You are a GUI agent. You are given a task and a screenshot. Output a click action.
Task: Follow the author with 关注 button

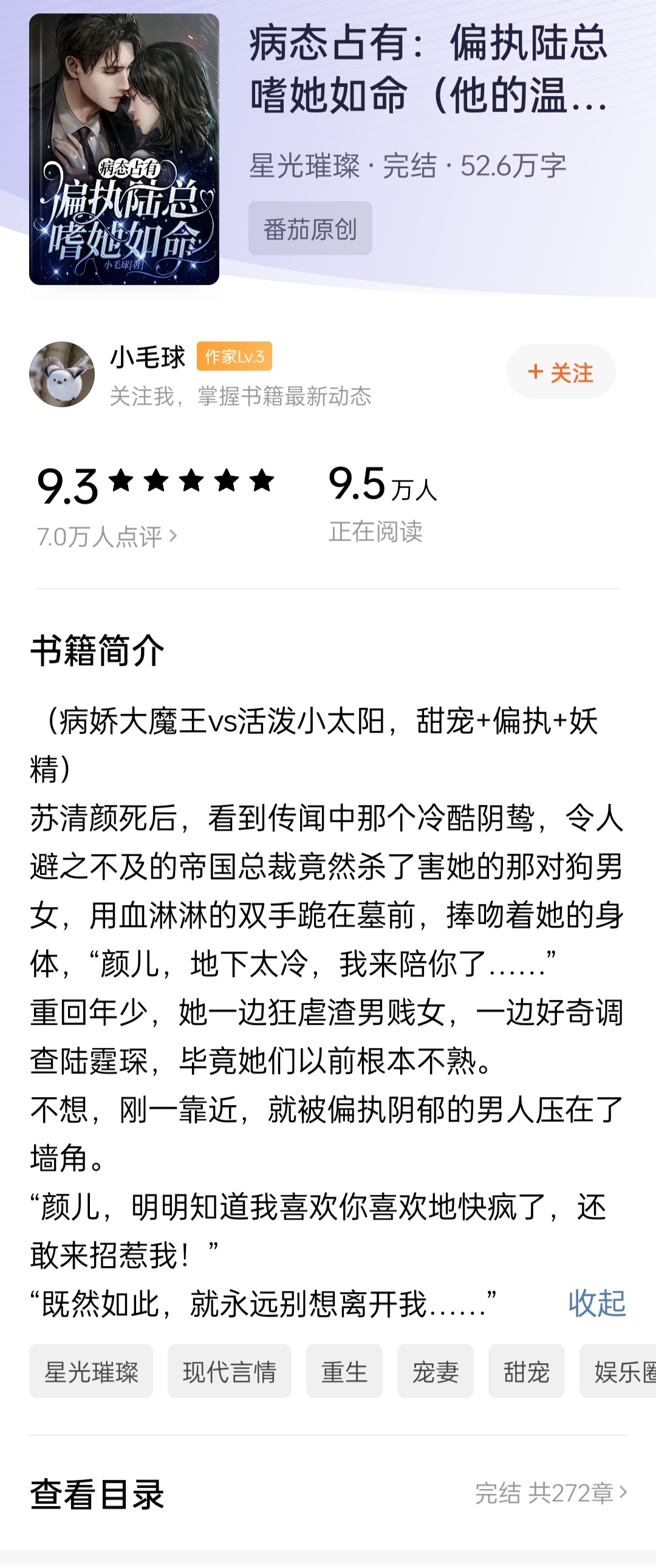(x=561, y=372)
